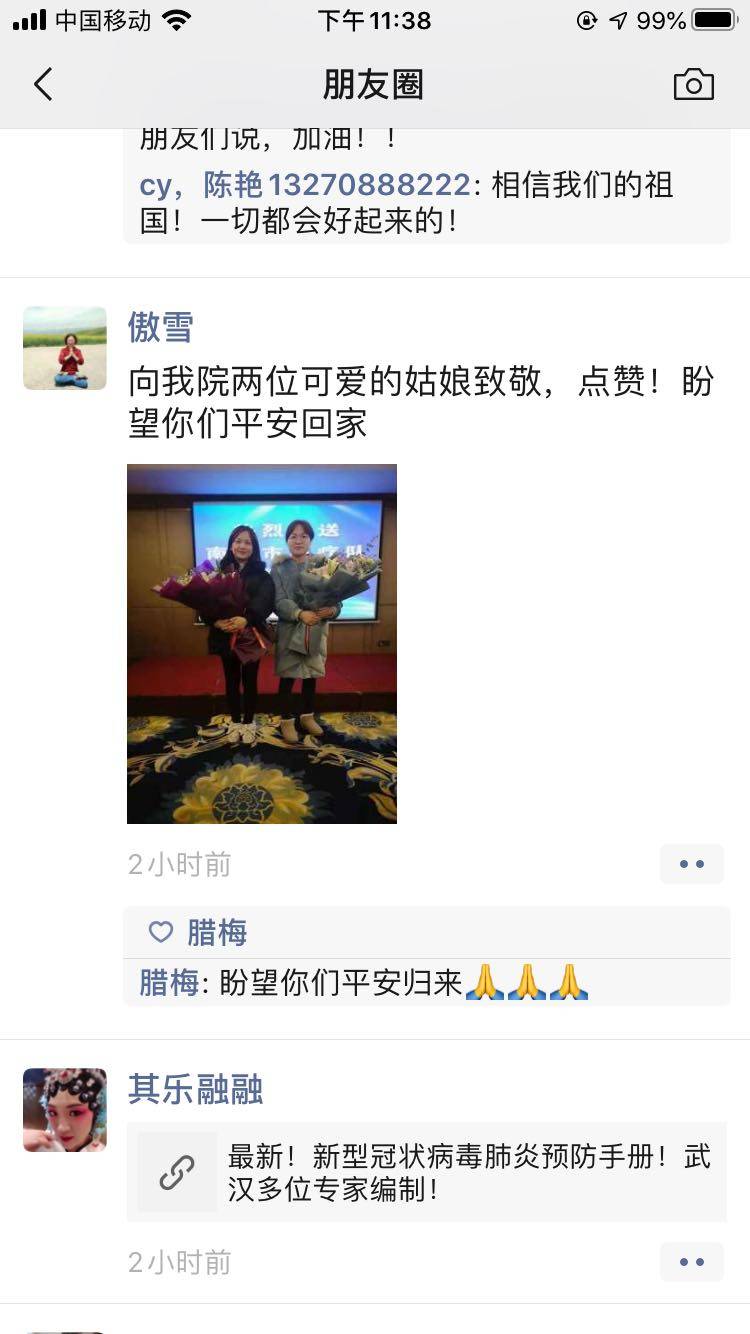
Task: Tap the username 其乐融融
Action: pos(195,1089)
